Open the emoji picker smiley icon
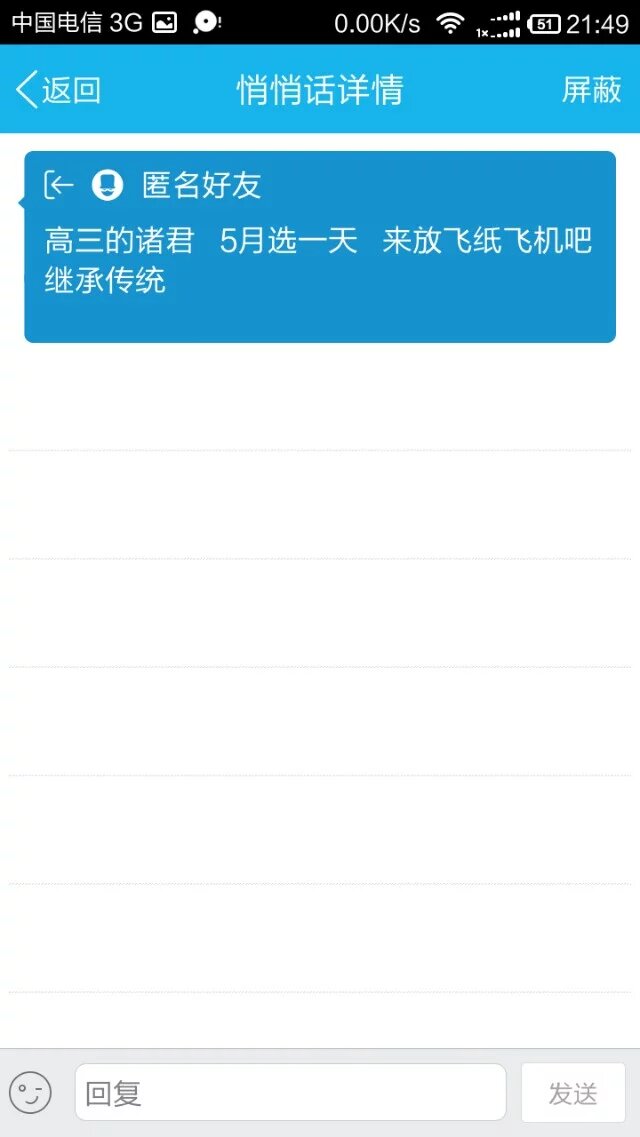Image resolution: width=640 pixels, height=1137 pixels. click(x=30, y=1092)
